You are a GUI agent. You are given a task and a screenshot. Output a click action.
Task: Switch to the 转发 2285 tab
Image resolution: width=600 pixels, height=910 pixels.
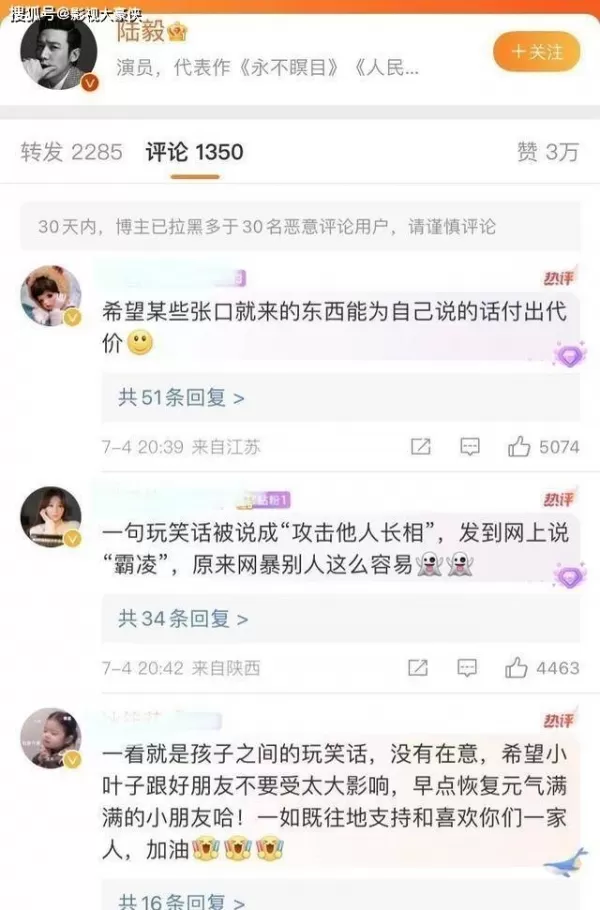point(71,152)
